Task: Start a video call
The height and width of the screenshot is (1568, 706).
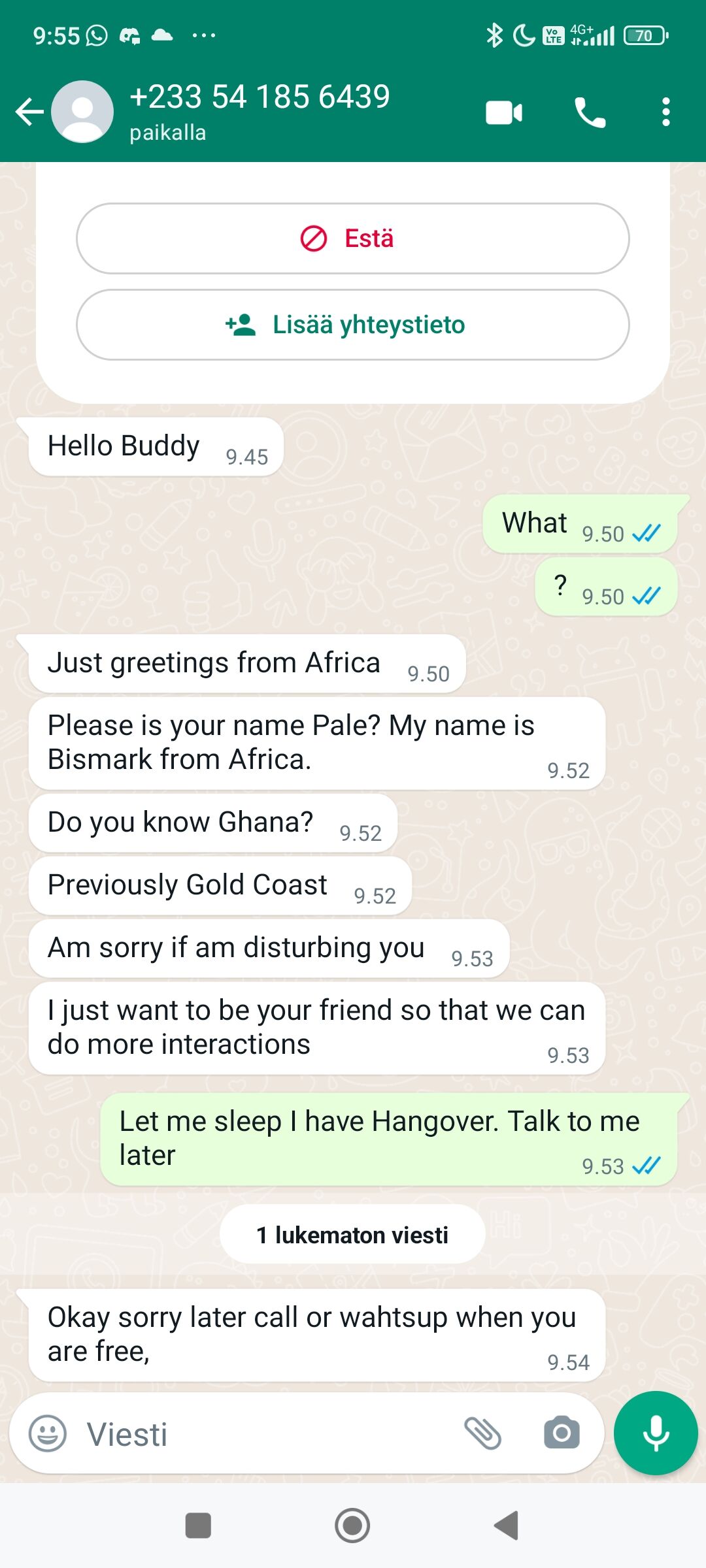Action: pos(503,112)
